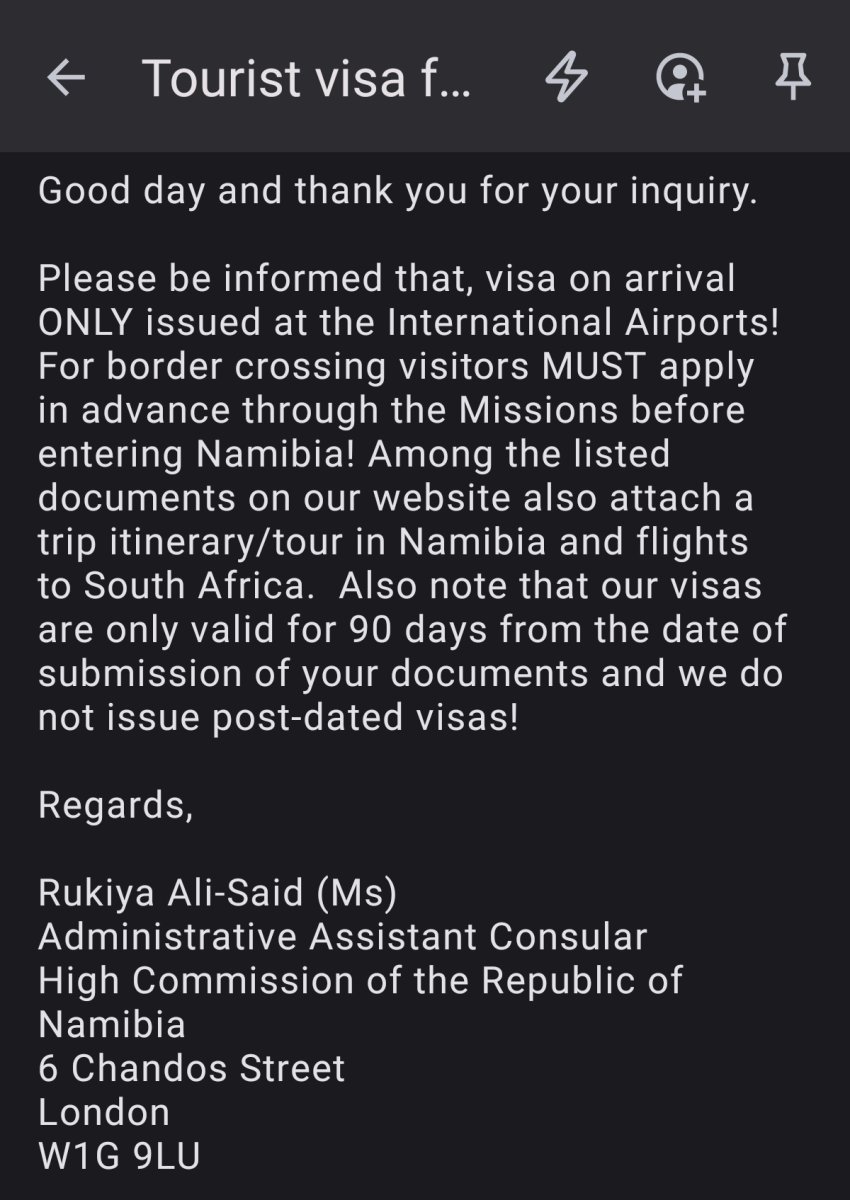Tap the lightning bolt quick actions icon
Screen dimensions: 850x1200
click(x=566, y=77)
